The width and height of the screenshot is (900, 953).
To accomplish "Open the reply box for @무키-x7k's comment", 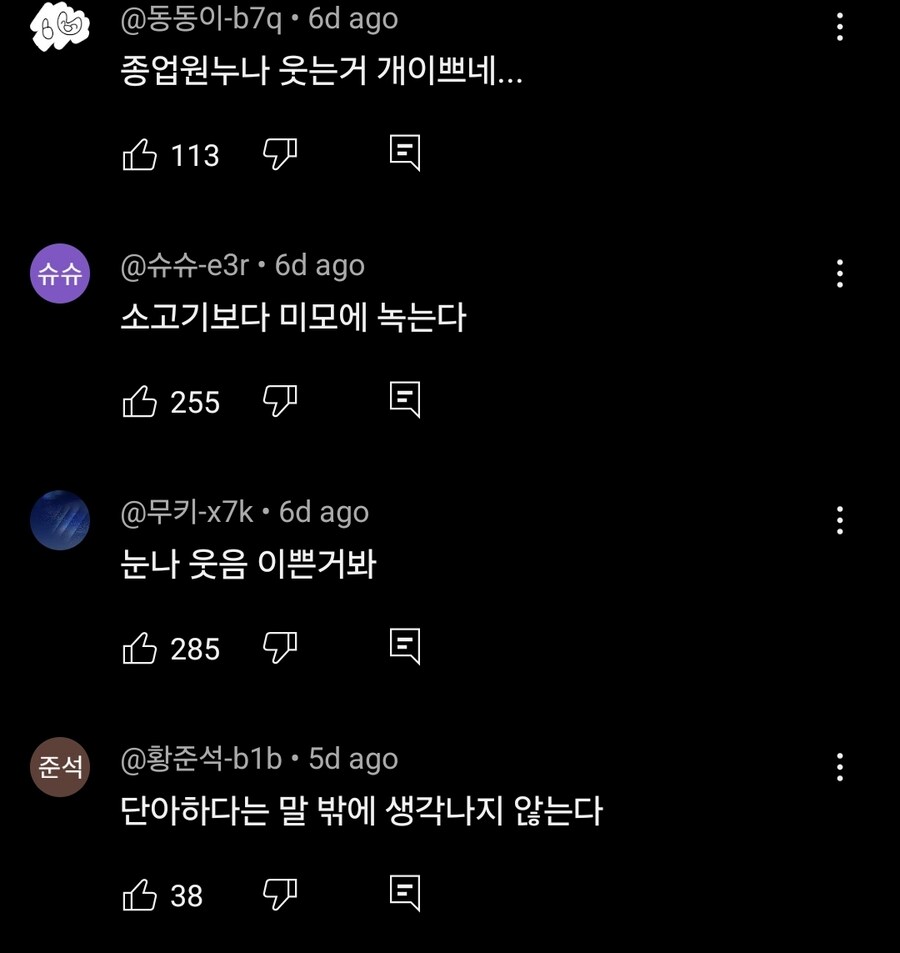I will point(404,647).
